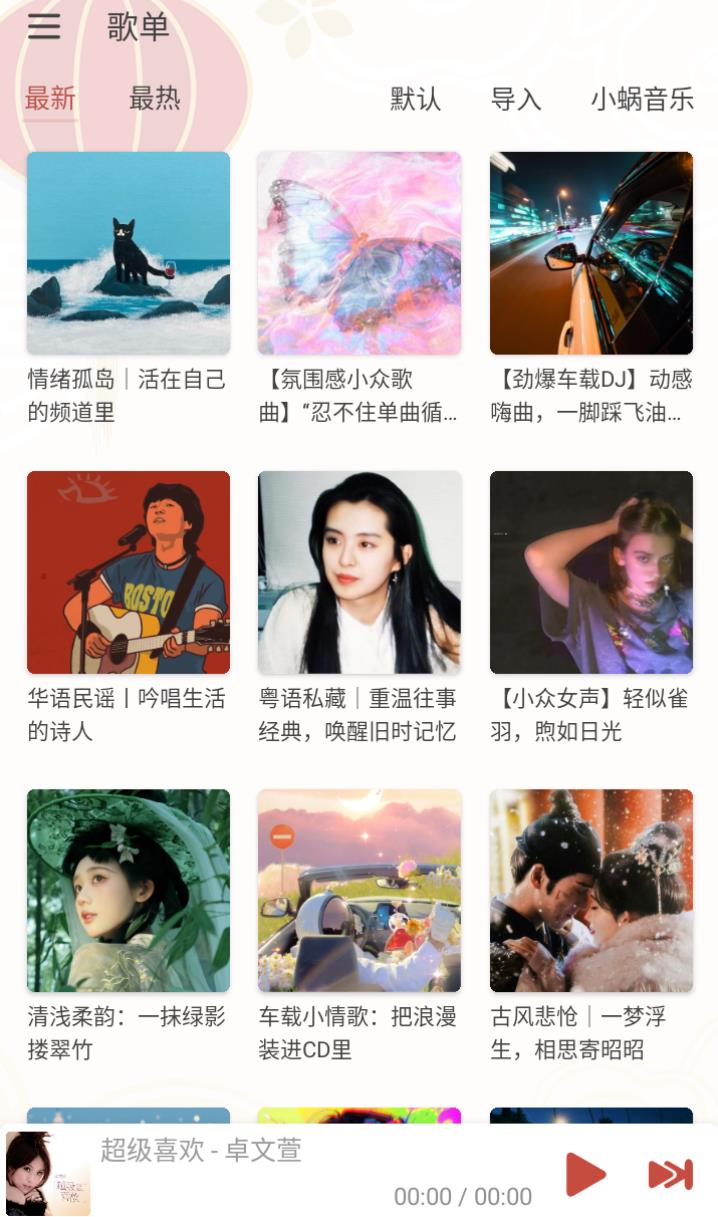Open the 劲爆车载DJ playlist
This screenshot has width=718, height=1217.
tap(591, 253)
